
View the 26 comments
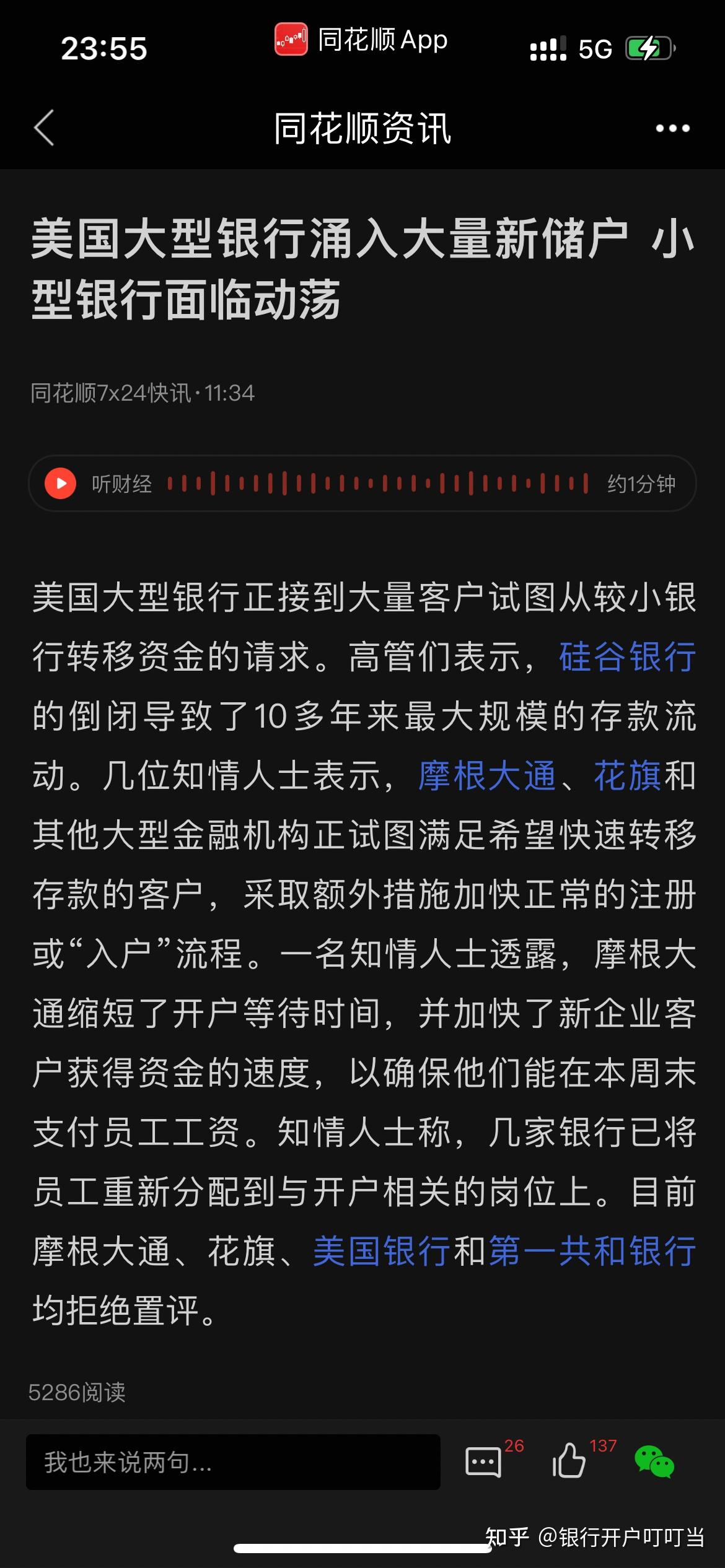484,1462
